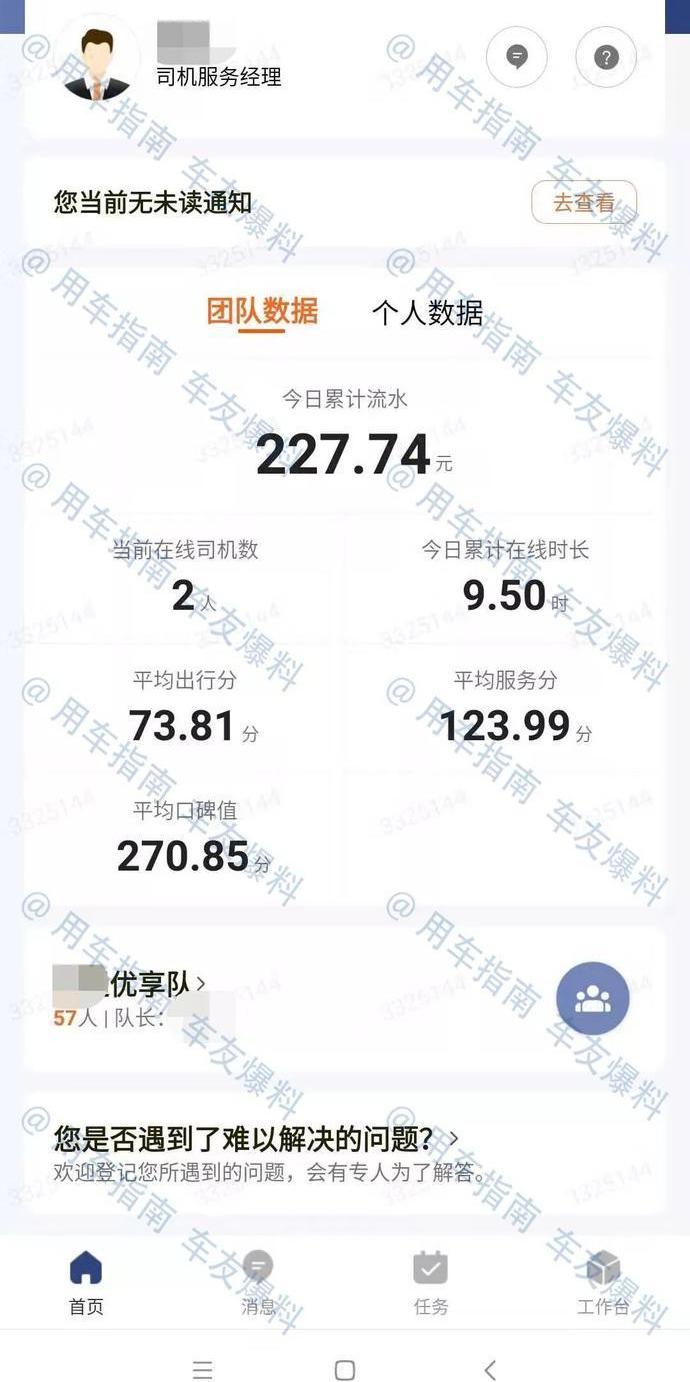
Task: Open the chat message icon
Action: click(x=516, y=57)
